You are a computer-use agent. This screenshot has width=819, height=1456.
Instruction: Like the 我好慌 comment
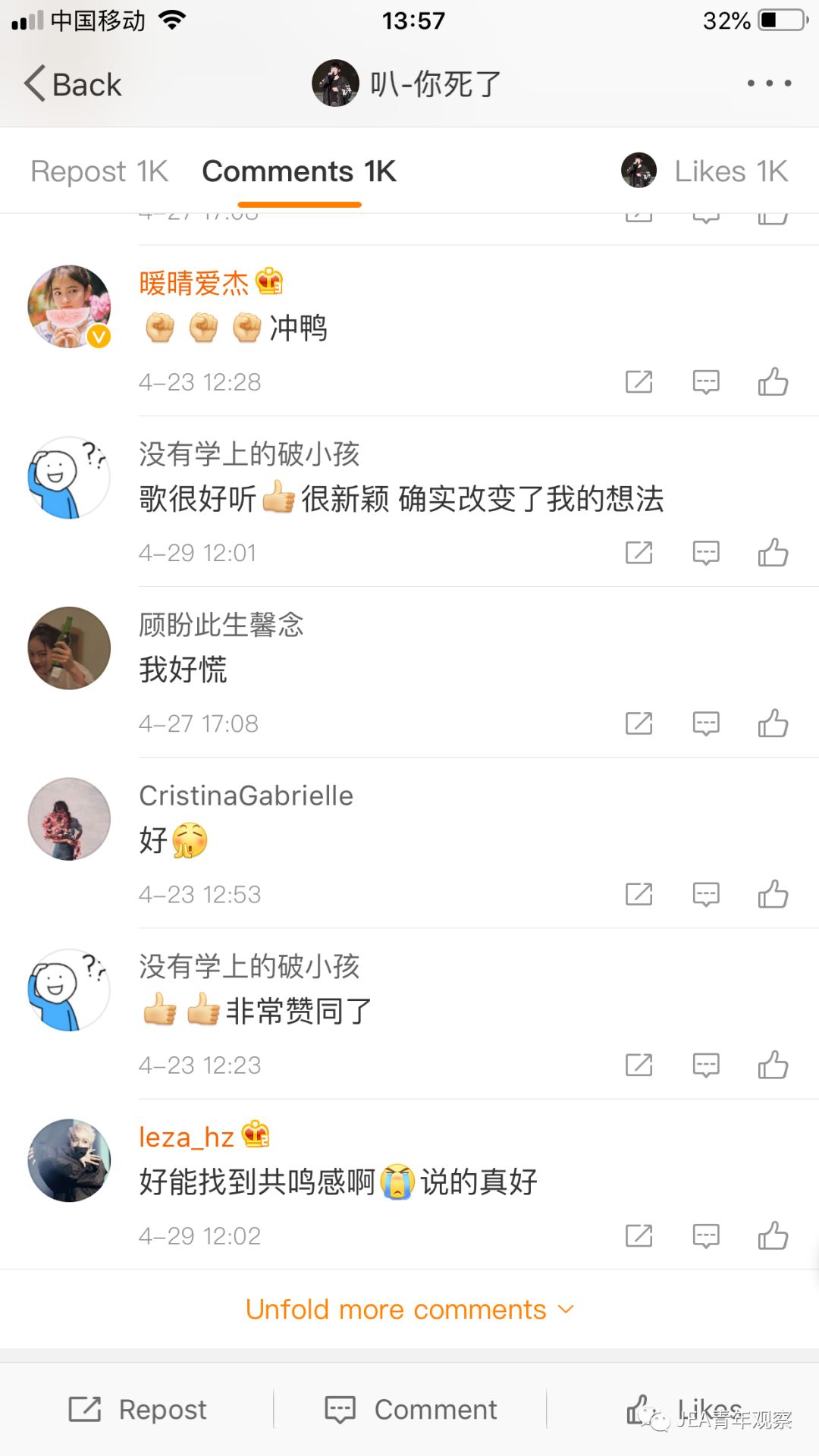tap(773, 723)
